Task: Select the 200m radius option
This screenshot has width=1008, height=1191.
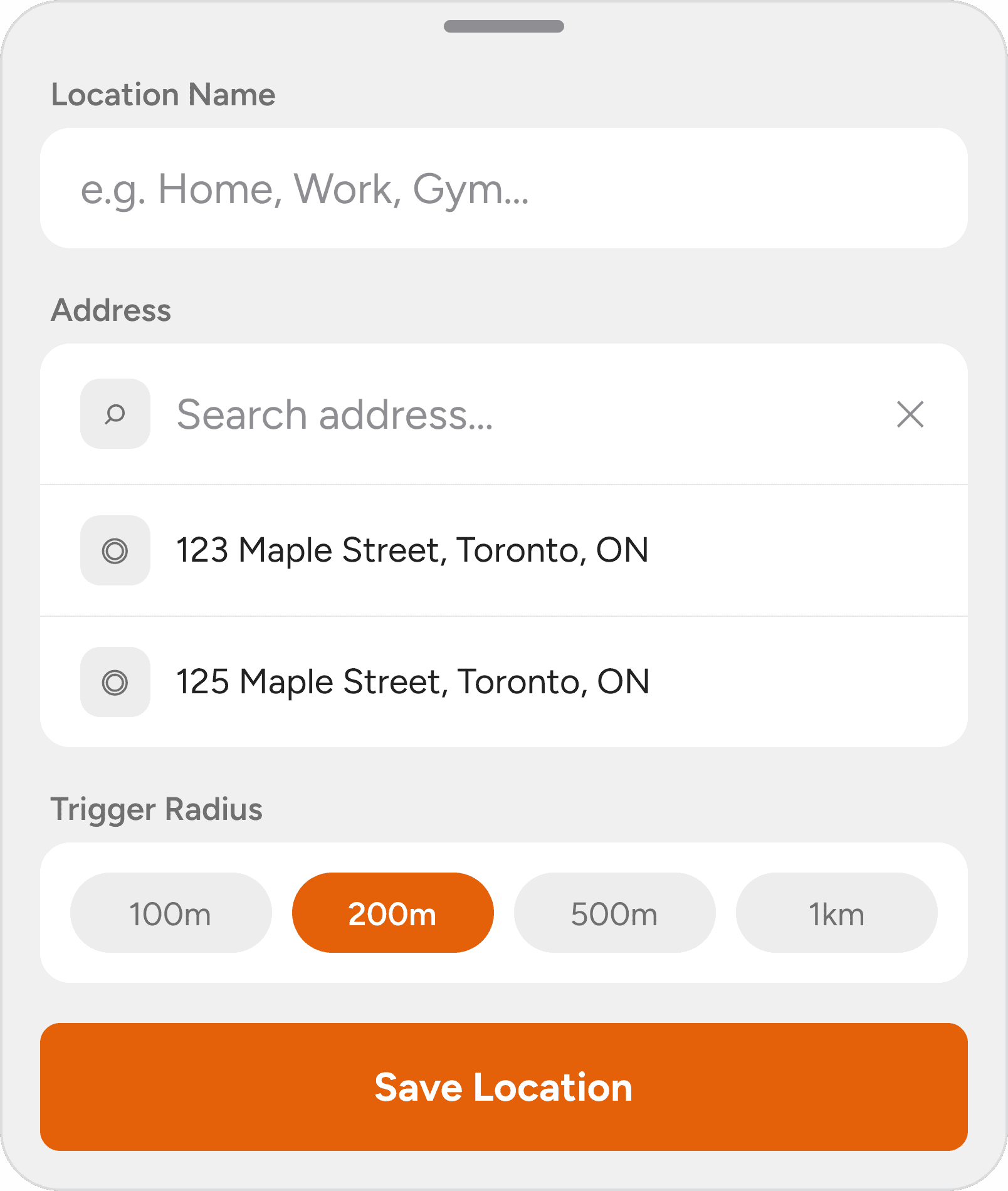Action: coord(392,913)
